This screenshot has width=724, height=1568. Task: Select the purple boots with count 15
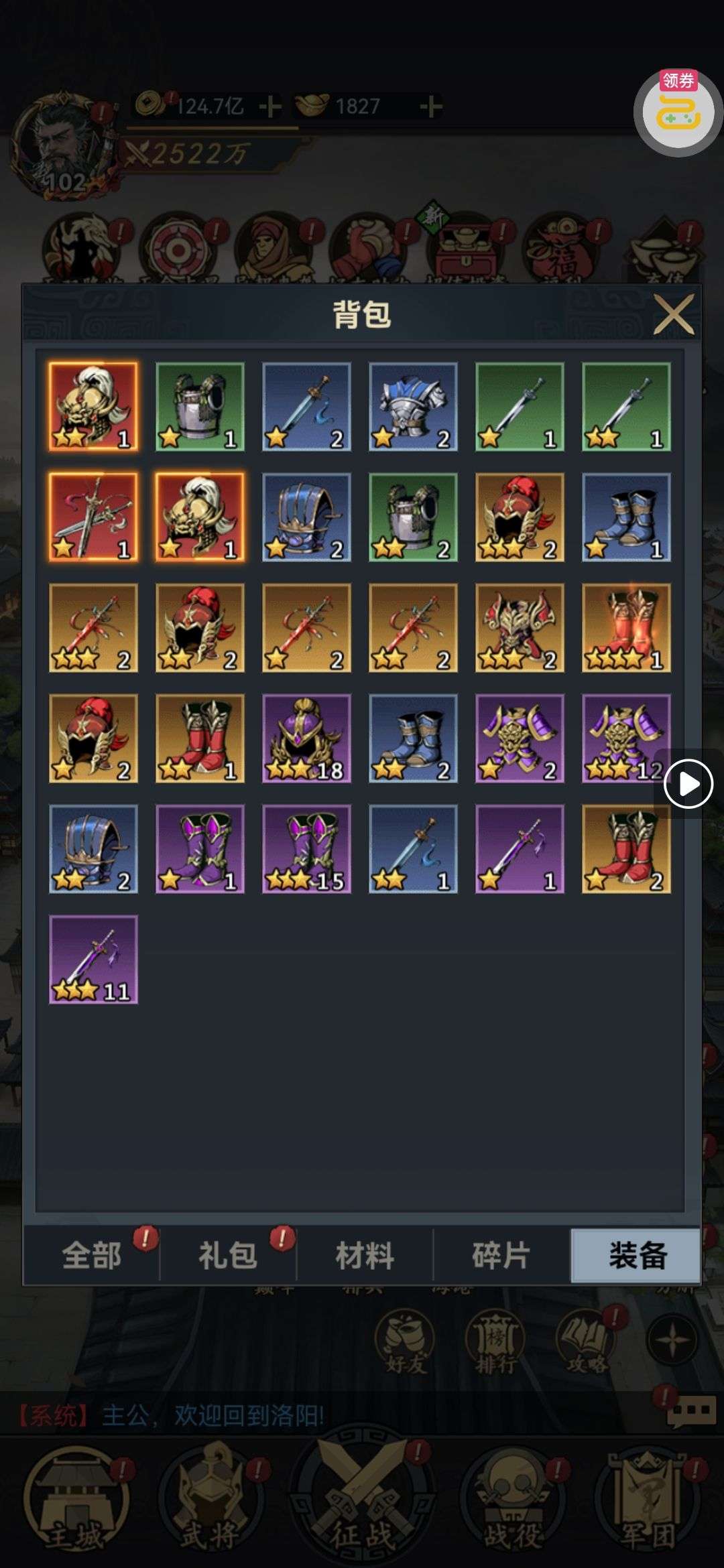click(x=306, y=848)
